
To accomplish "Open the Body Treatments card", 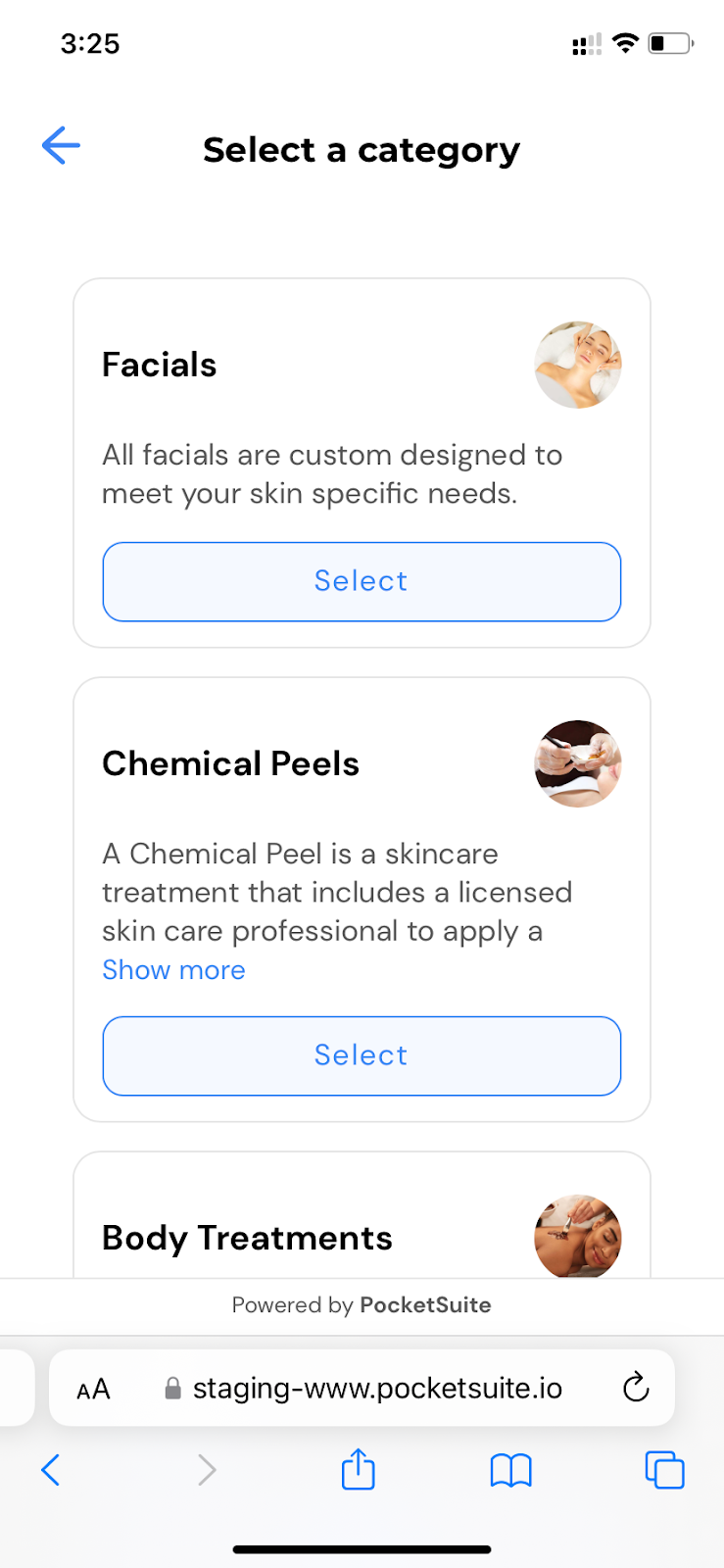I will (362, 1215).
